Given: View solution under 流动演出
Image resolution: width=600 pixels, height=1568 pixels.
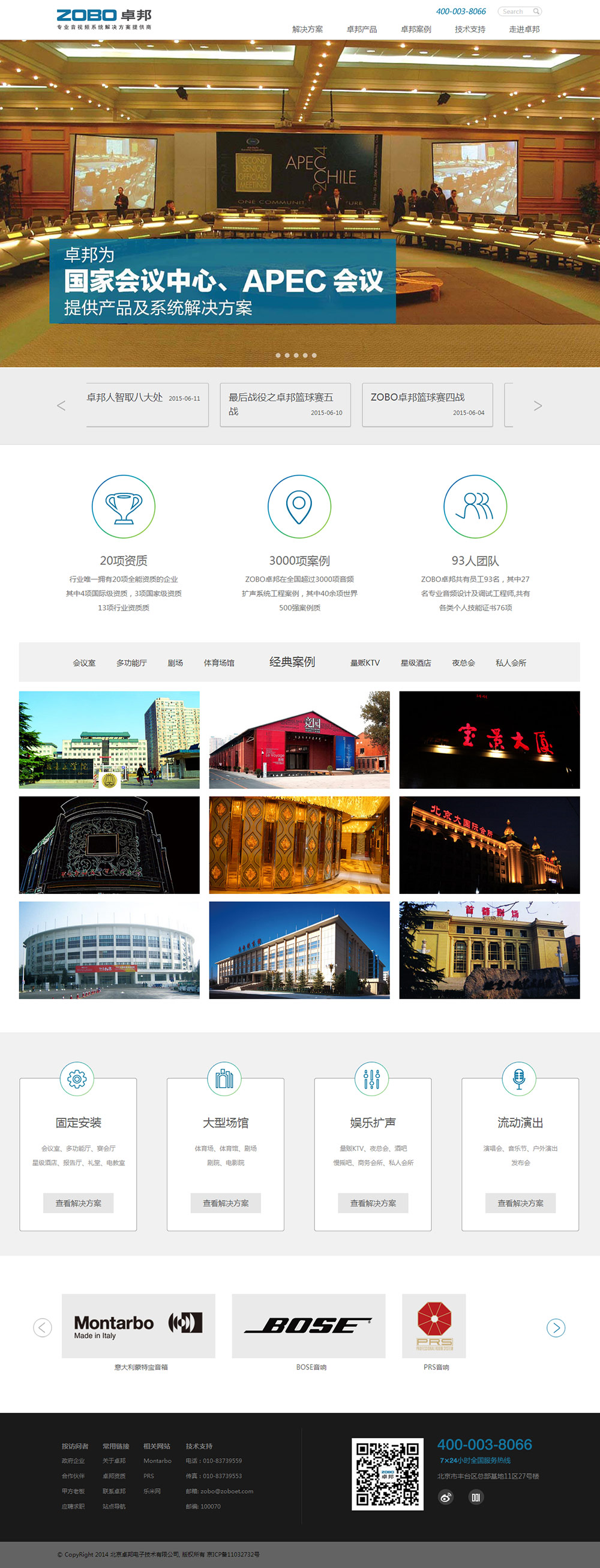Looking at the screenshot, I should coord(520,1203).
